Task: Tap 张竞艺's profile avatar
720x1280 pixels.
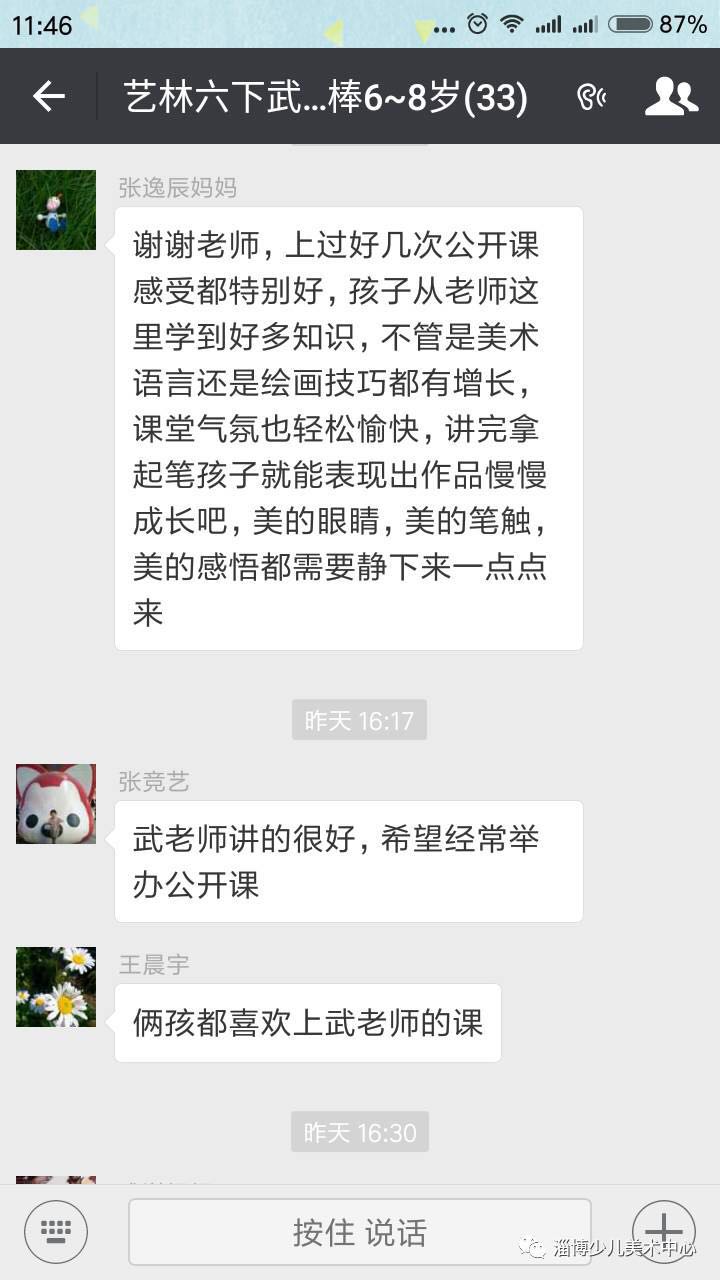Action: coord(56,804)
